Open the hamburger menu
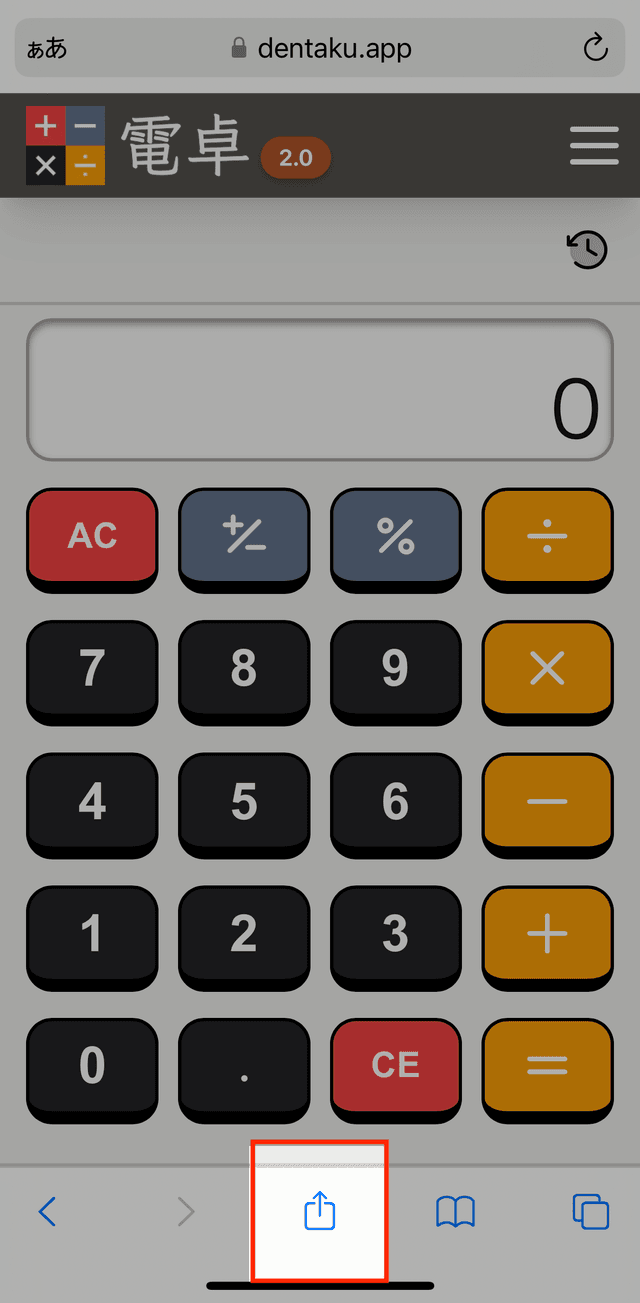640x1303 pixels. click(594, 146)
